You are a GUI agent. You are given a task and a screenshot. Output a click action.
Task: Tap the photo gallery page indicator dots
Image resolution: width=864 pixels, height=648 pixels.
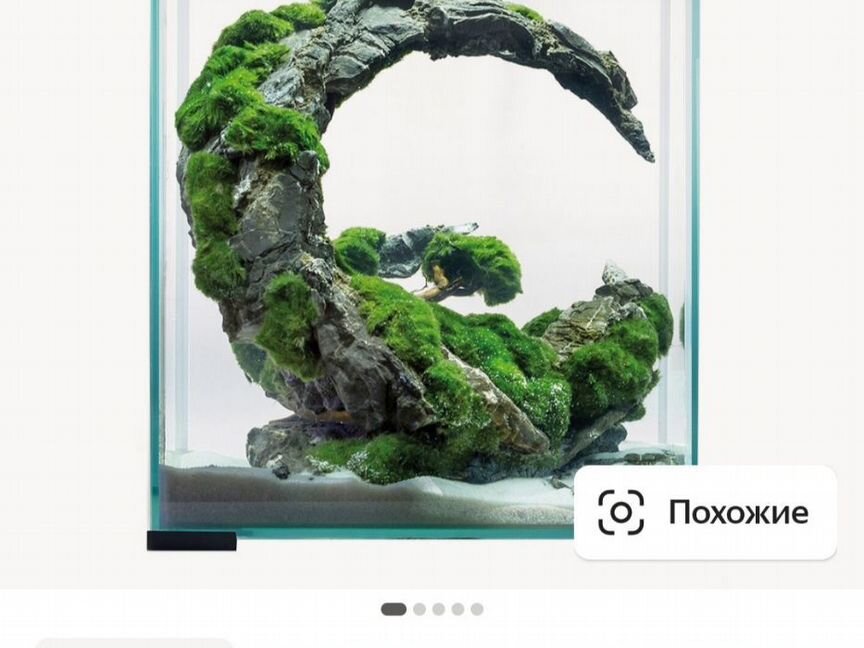(432, 609)
